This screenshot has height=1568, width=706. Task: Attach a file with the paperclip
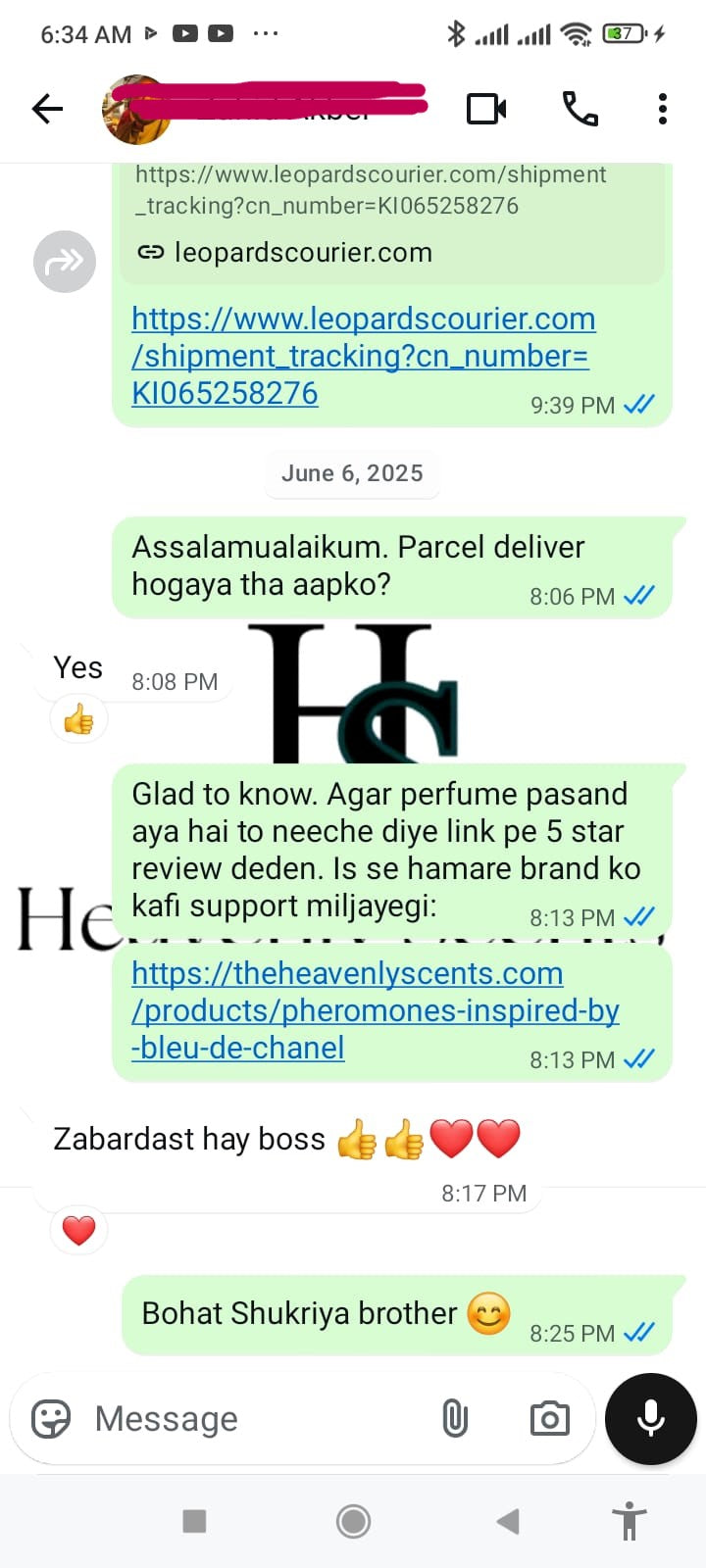pyautogui.click(x=455, y=1418)
